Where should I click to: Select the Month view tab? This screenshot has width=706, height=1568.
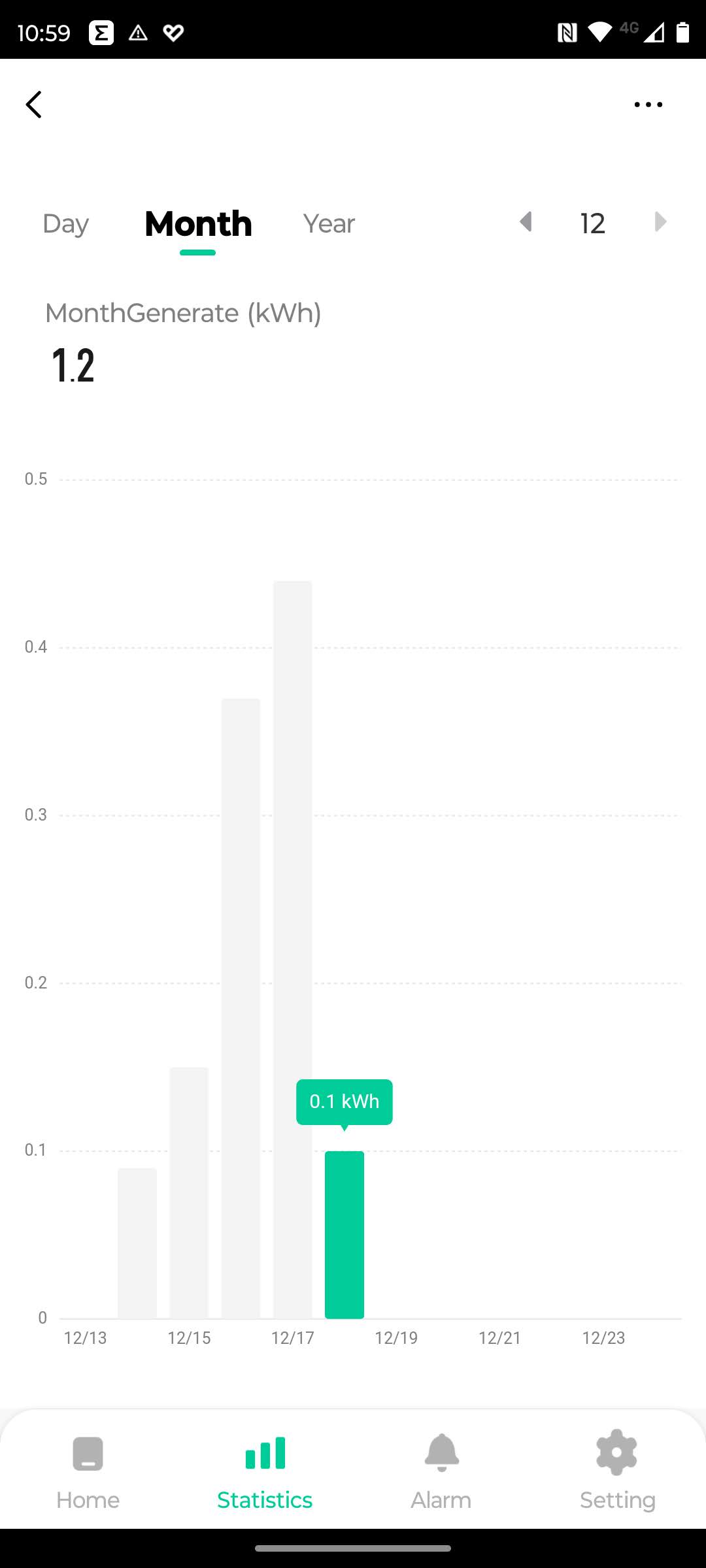(198, 224)
